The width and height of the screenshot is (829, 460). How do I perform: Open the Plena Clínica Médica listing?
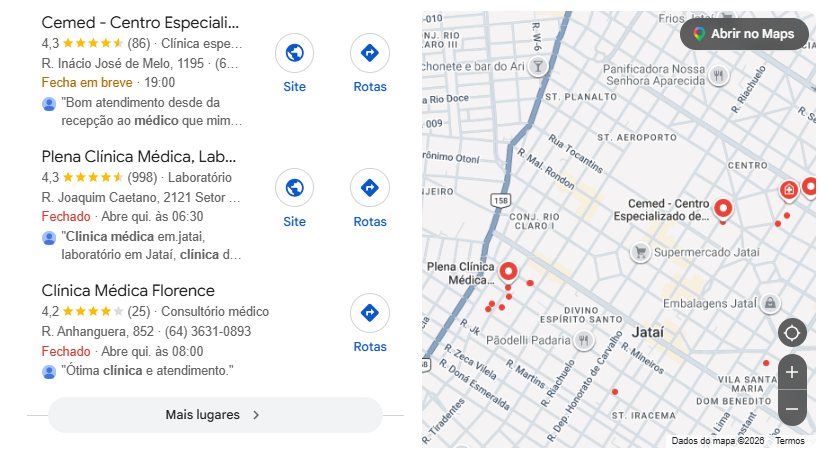(139, 157)
